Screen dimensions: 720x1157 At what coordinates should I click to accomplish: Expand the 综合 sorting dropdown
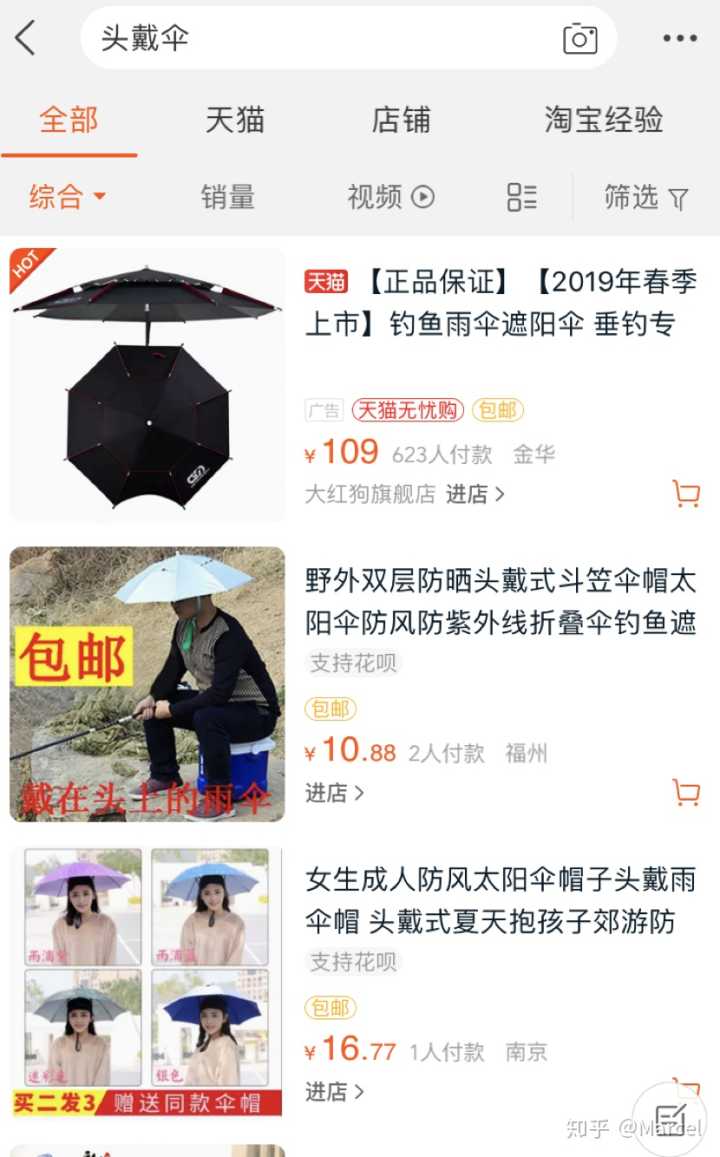(x=68, y=197)
